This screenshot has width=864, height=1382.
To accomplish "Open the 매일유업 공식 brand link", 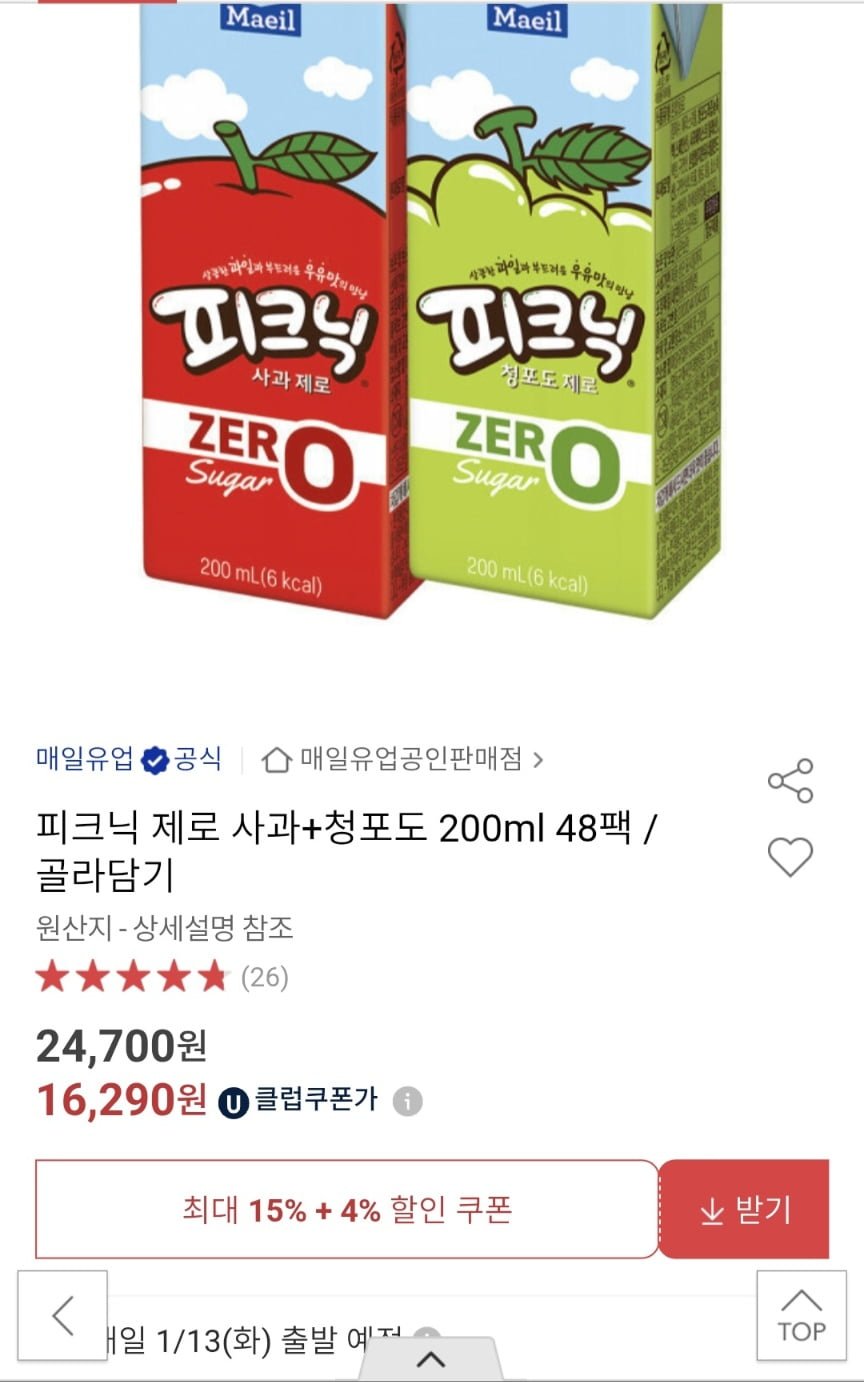I will pyautogui.click(x=128, y=760).
